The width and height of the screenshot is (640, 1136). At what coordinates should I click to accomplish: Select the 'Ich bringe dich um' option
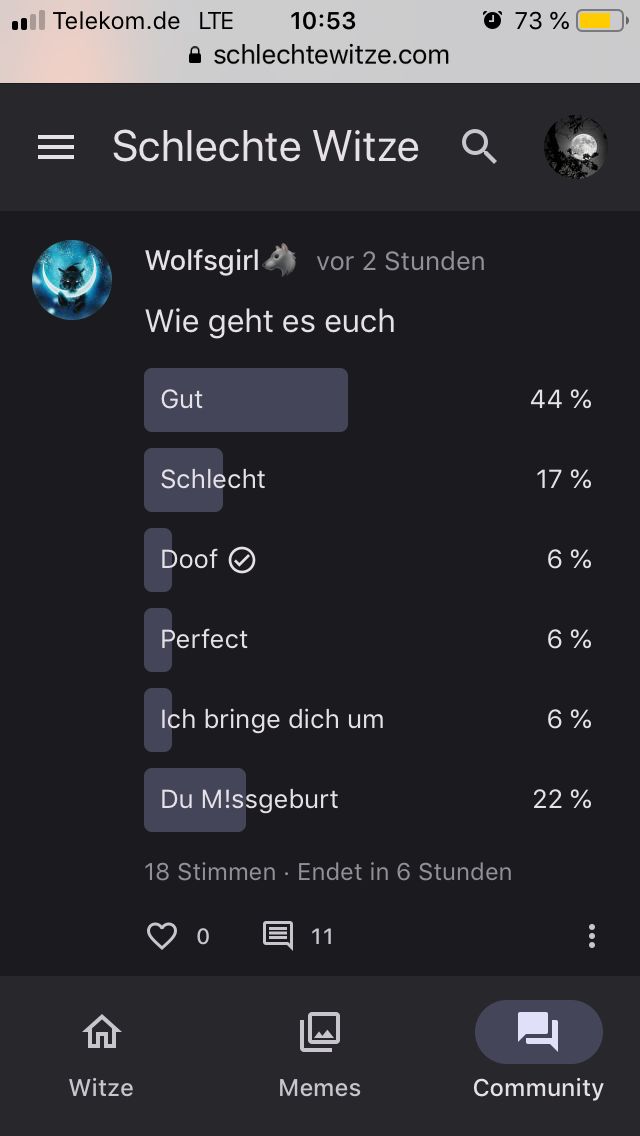[x=368, y=720]
